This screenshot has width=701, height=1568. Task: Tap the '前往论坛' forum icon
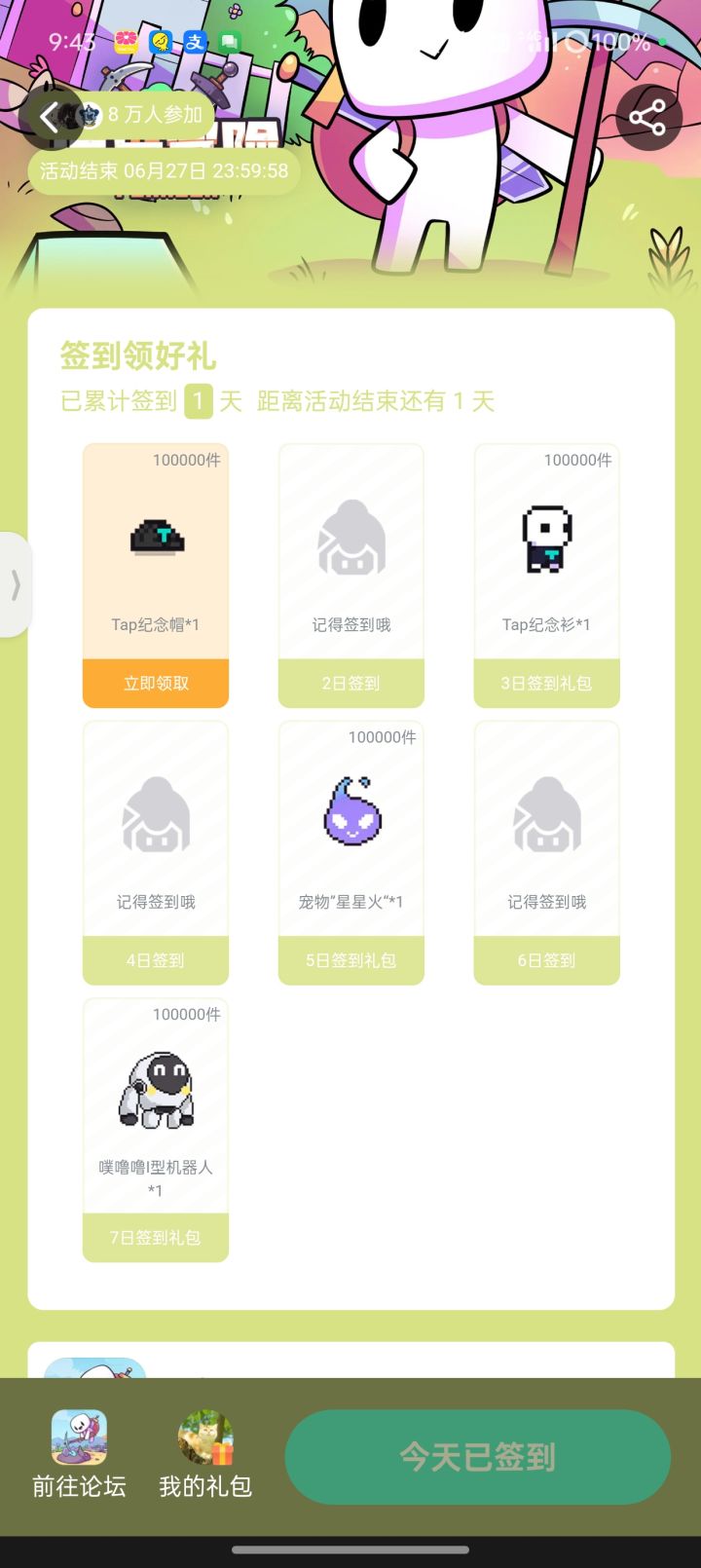(78, 1439)
